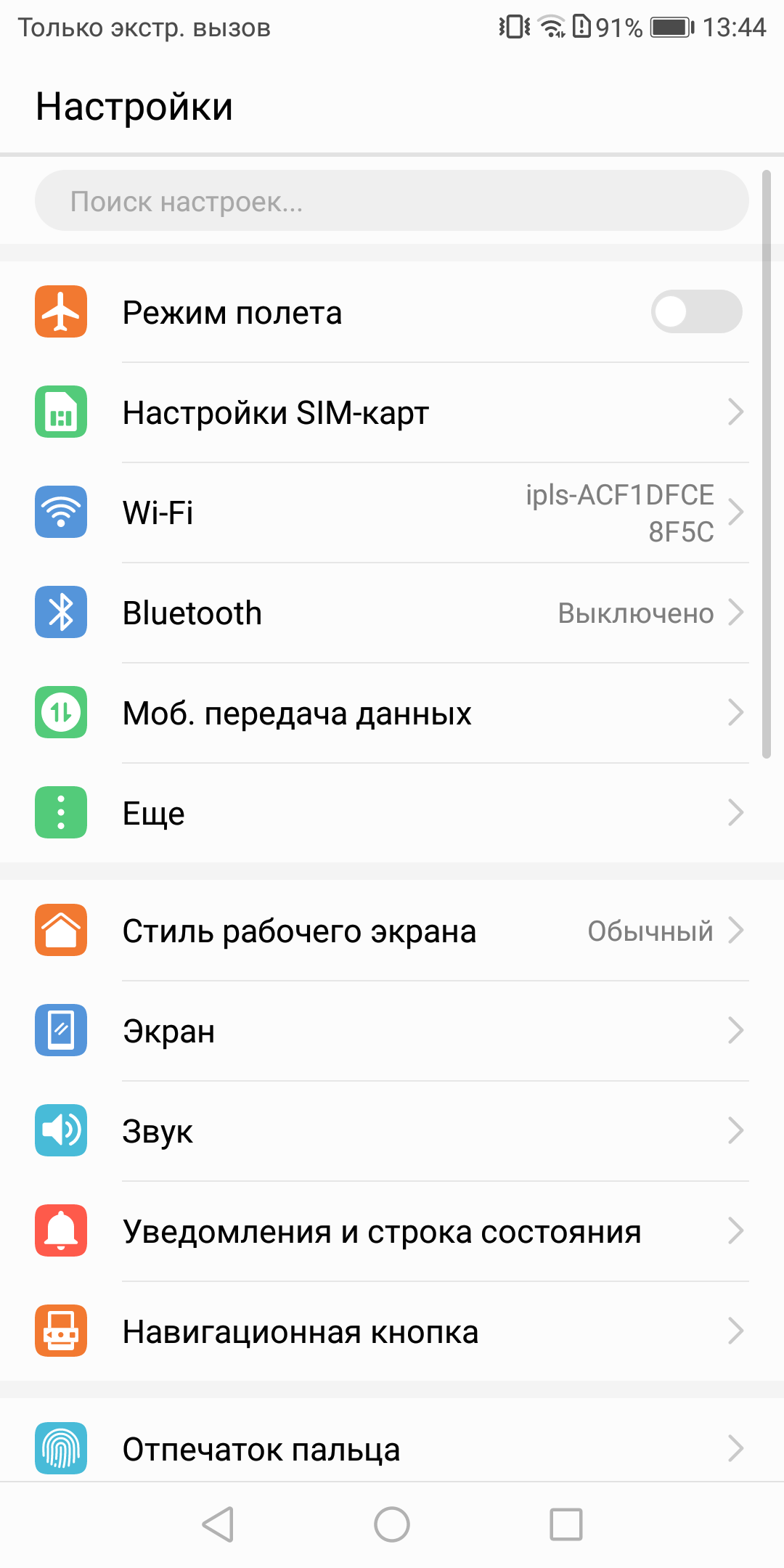Open the Еще row
Screen dimensions: 784x1568
pyautogui.click(x=392, y=813)
